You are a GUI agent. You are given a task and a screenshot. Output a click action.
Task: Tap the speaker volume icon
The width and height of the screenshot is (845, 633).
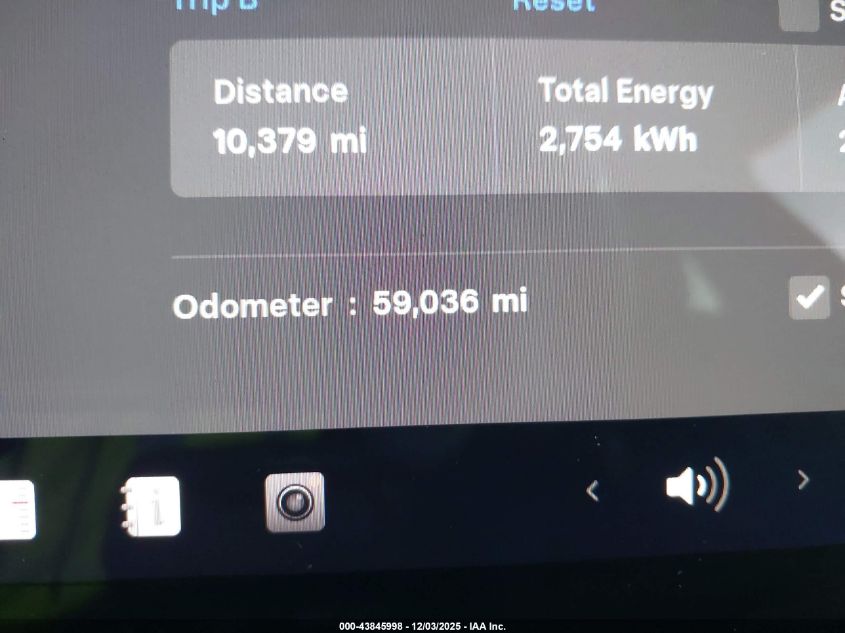click(x=697, y=487)
